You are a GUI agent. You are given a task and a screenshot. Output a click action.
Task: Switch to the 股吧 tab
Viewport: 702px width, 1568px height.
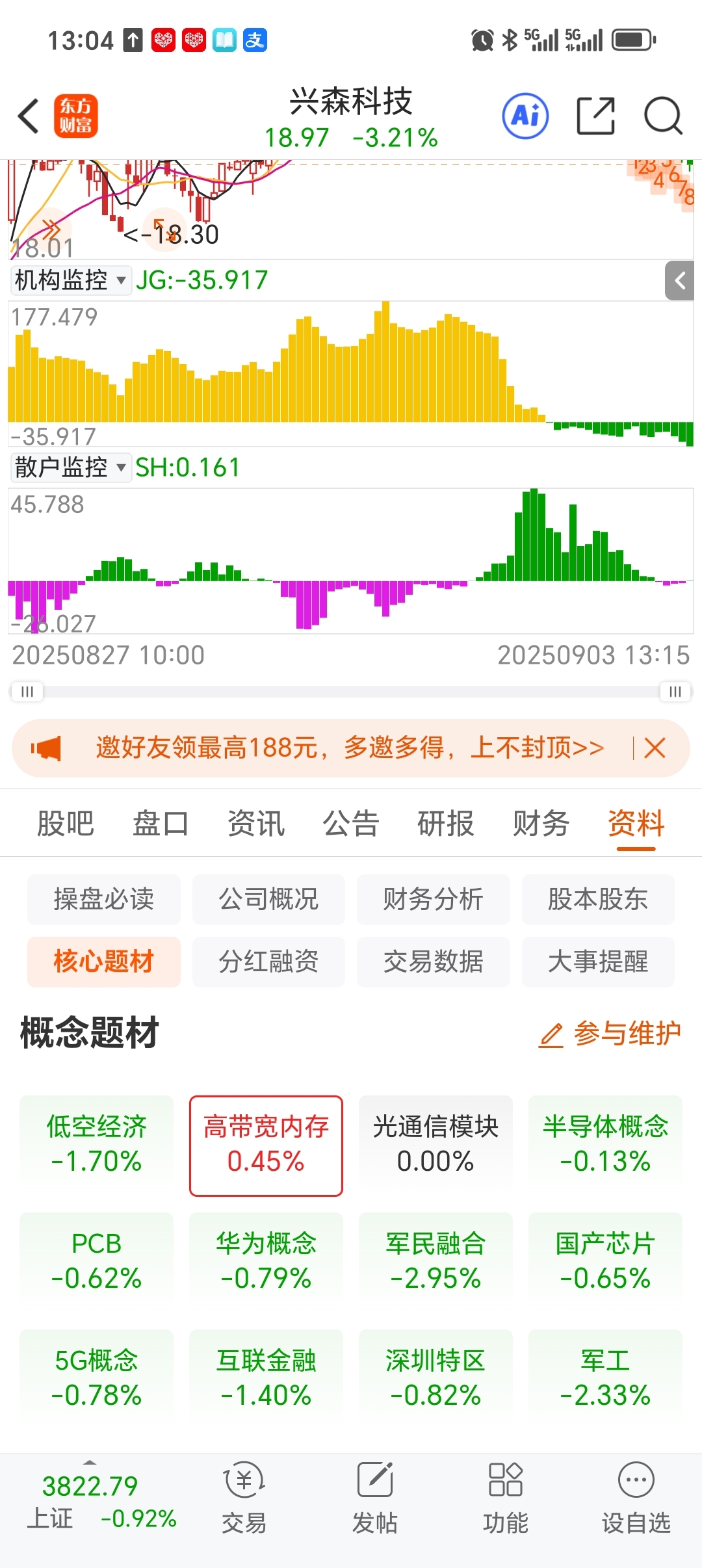click(65, 824)
